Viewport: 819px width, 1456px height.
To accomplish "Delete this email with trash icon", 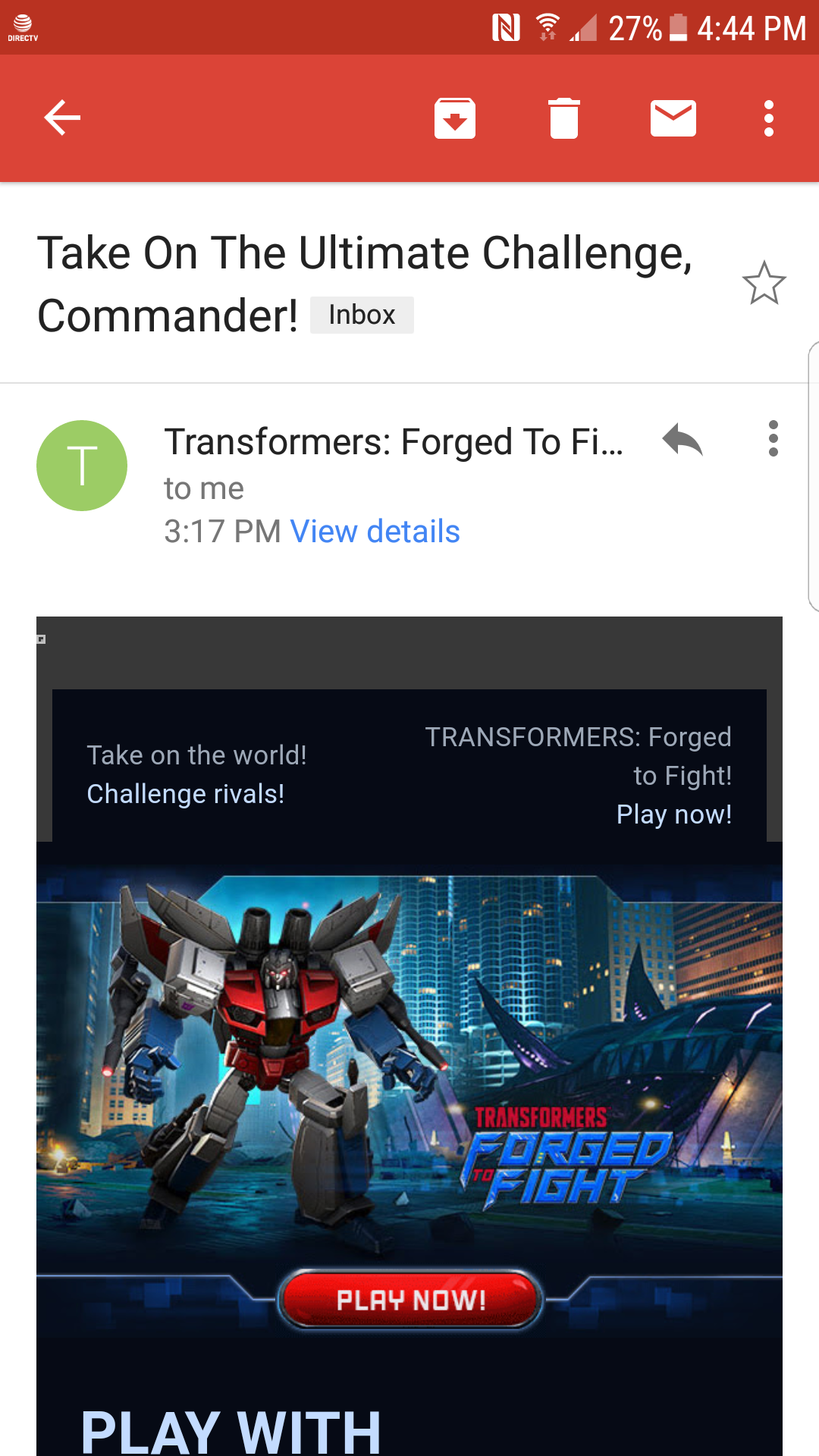I will [564, 118].
